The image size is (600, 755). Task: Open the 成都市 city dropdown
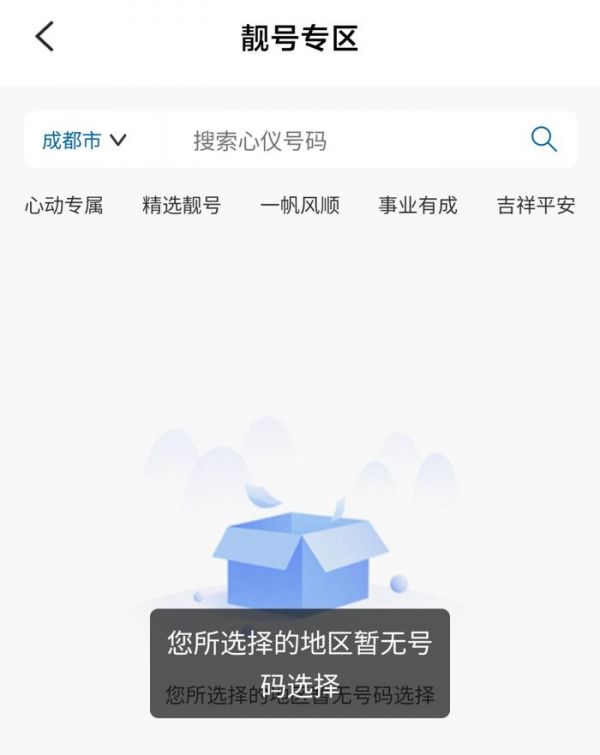(x=84, y=140)
